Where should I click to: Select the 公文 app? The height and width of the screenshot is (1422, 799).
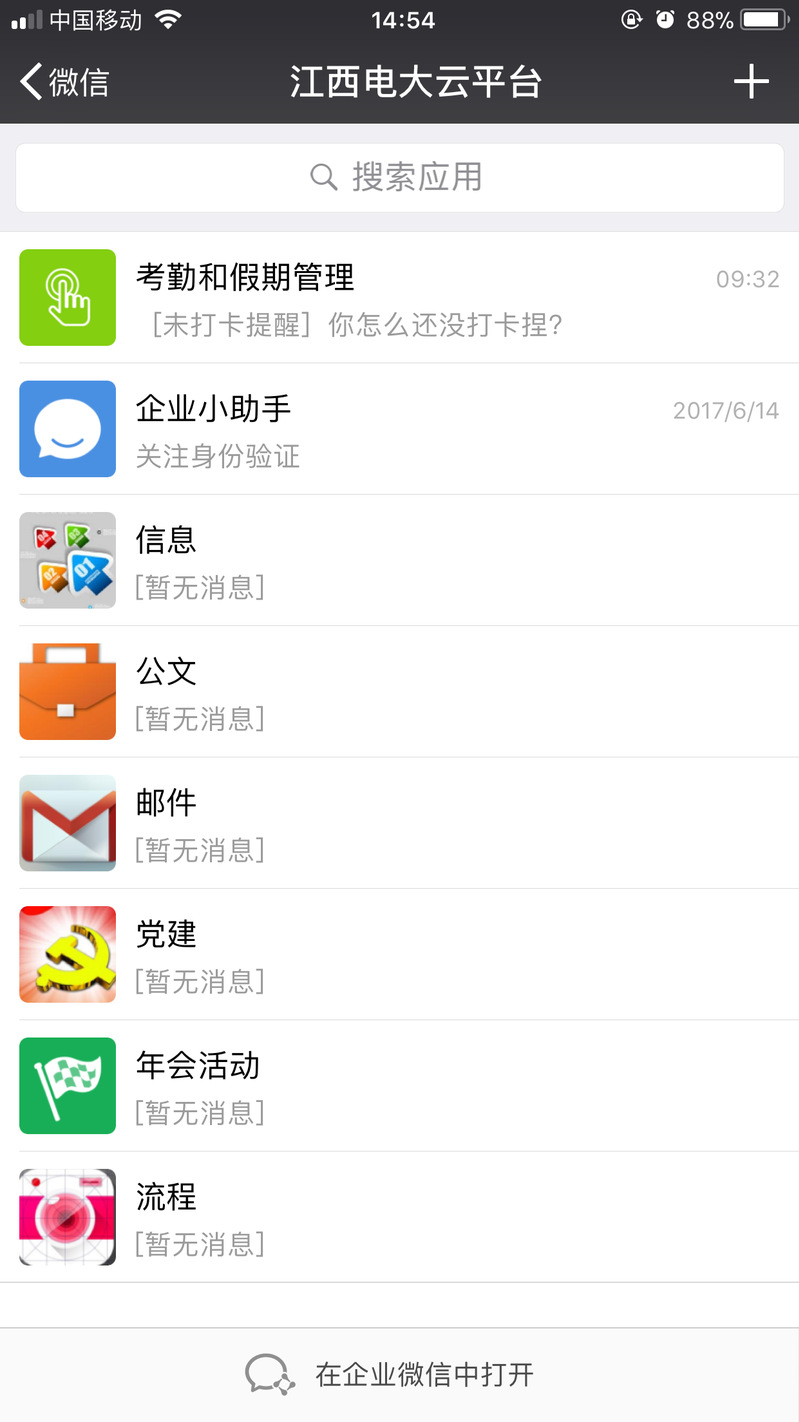399,692
